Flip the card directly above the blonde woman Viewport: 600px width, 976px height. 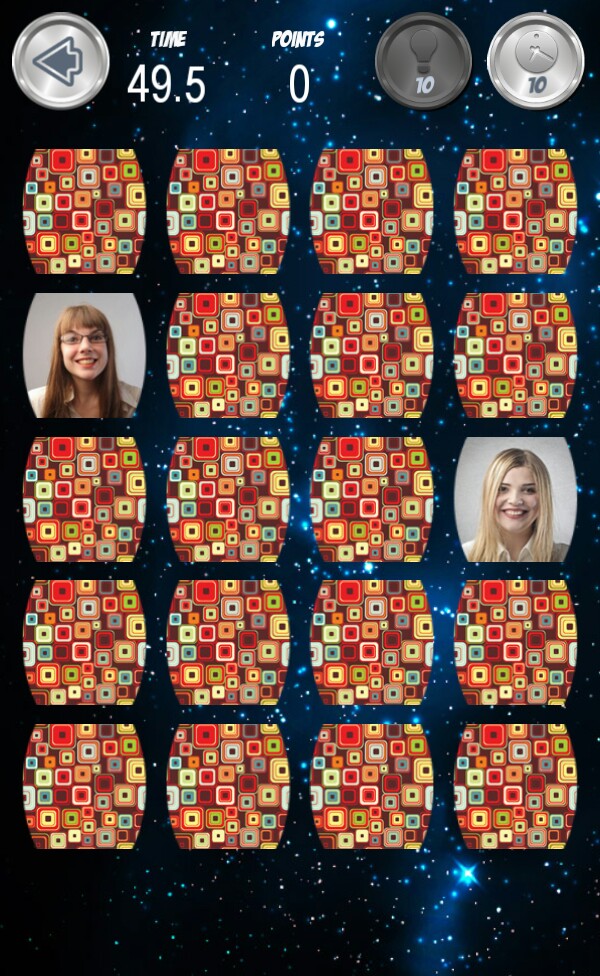coord(515,355)
